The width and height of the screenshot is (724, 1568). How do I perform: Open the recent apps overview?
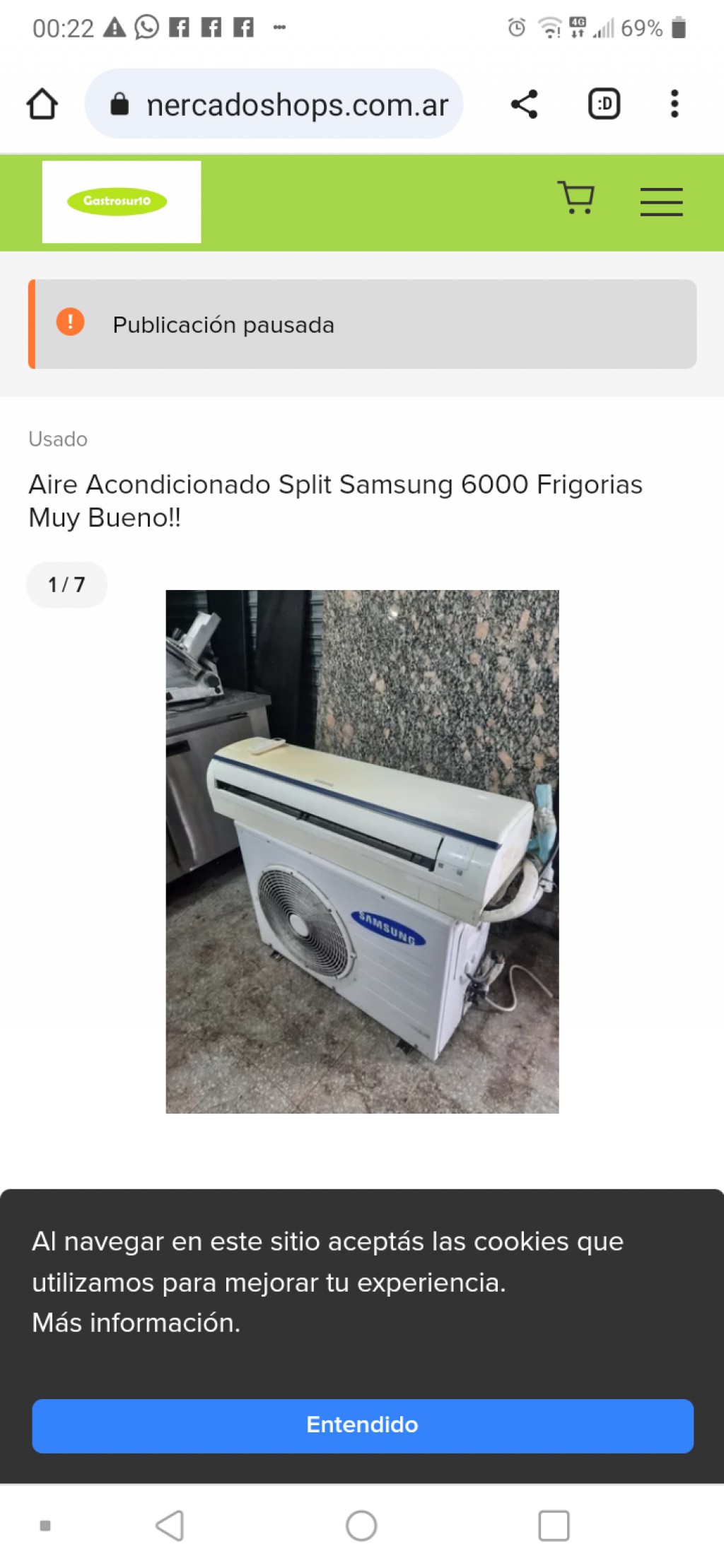click(x=553, y=1525)
